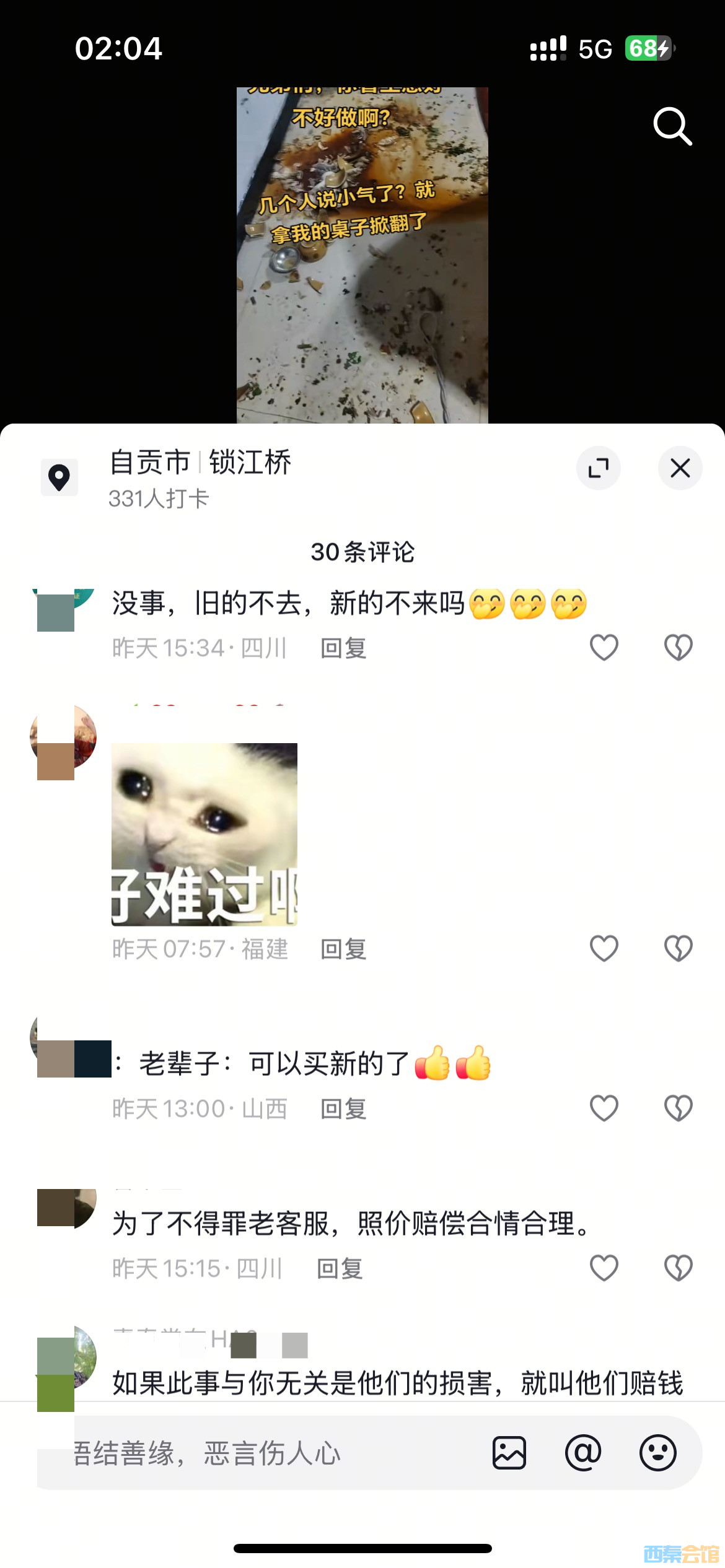Screen dimensions: 725x1568
Task: Like the crying cat image comment
Action: click(604, 948)
